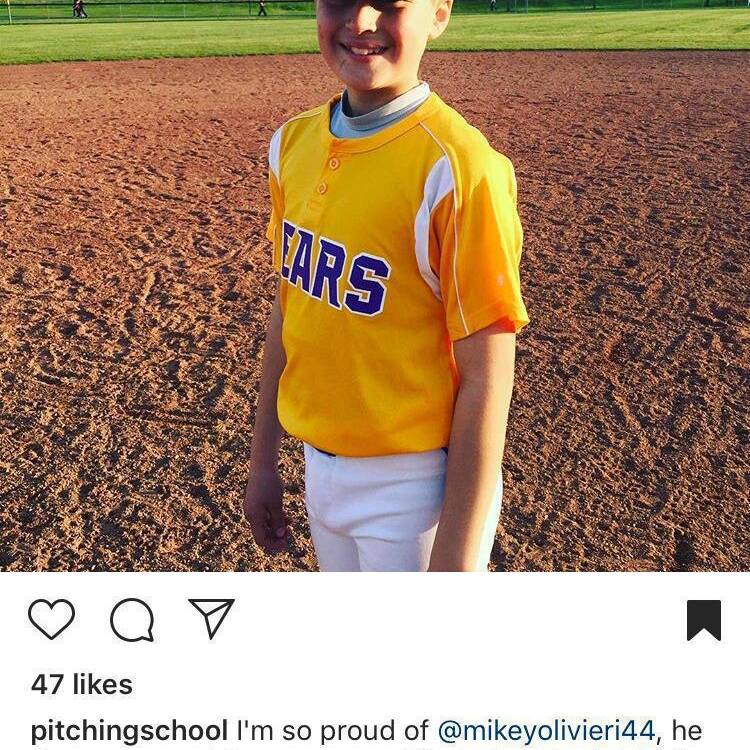This screenshot has width=750, height=750.
Task: Remove the saved bookmark on this post
Action: [x=704, y=620]
